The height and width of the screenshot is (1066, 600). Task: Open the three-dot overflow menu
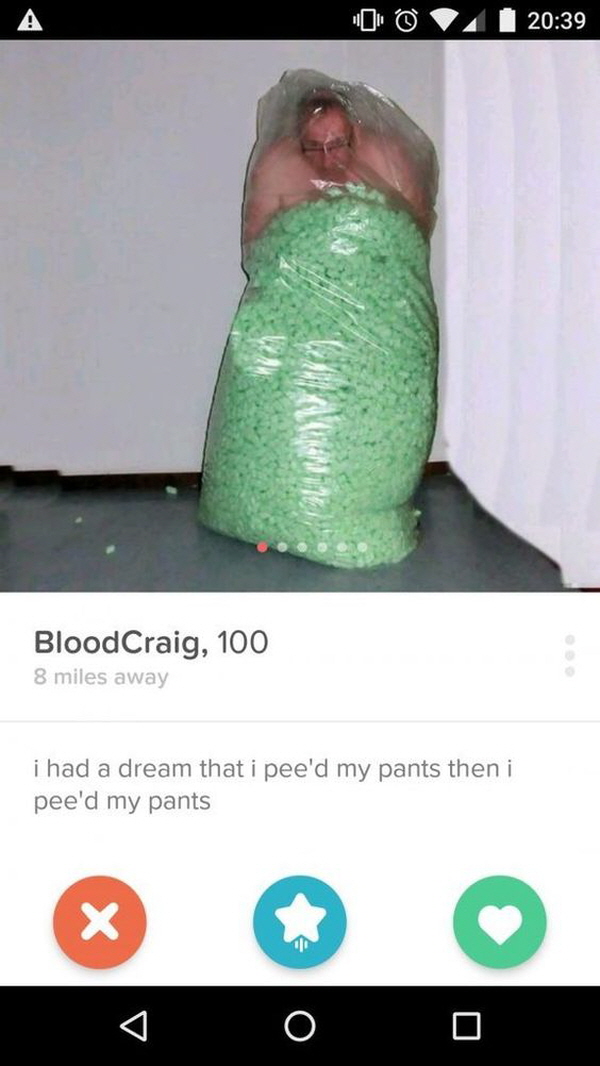570,655
